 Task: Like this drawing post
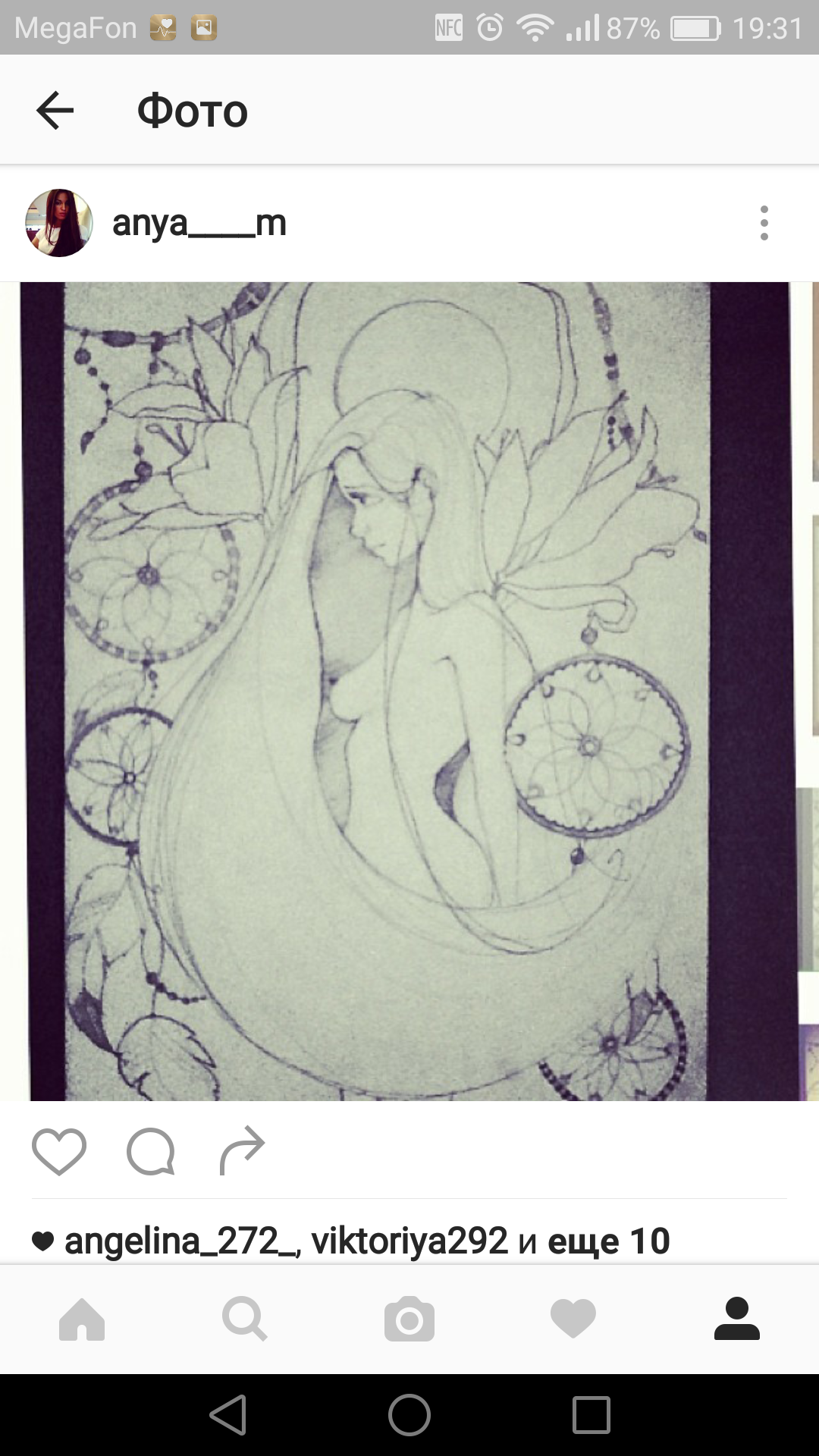click(59, 1151)
